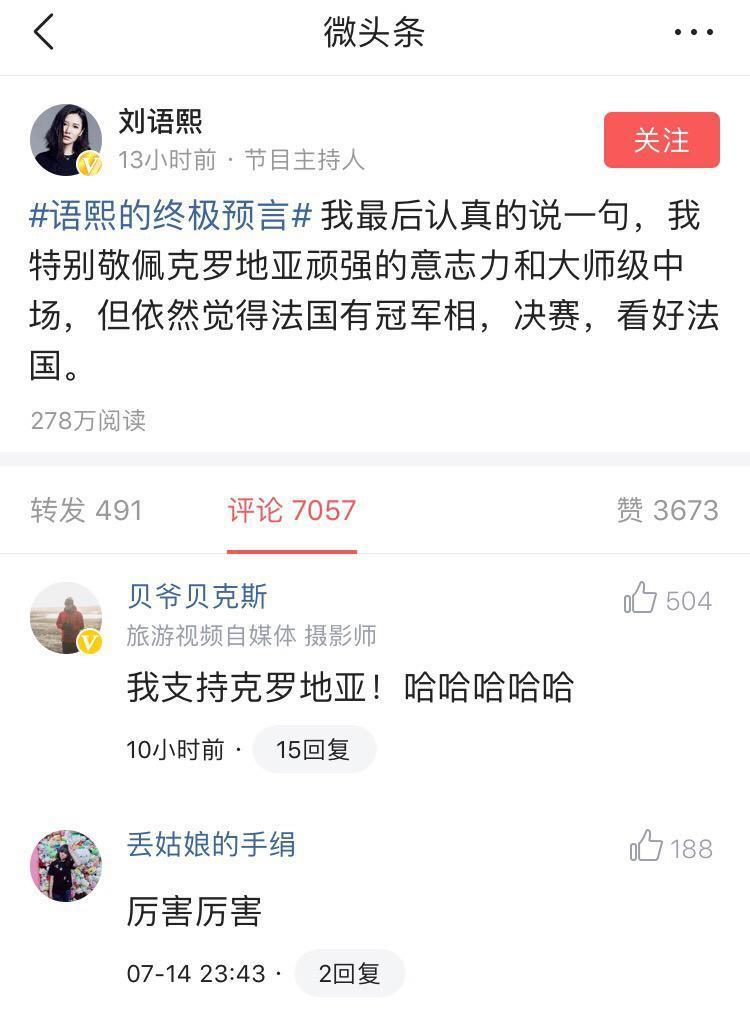
Task: Switch to the 转发 491 tab
Action: [x=87, y=510]
